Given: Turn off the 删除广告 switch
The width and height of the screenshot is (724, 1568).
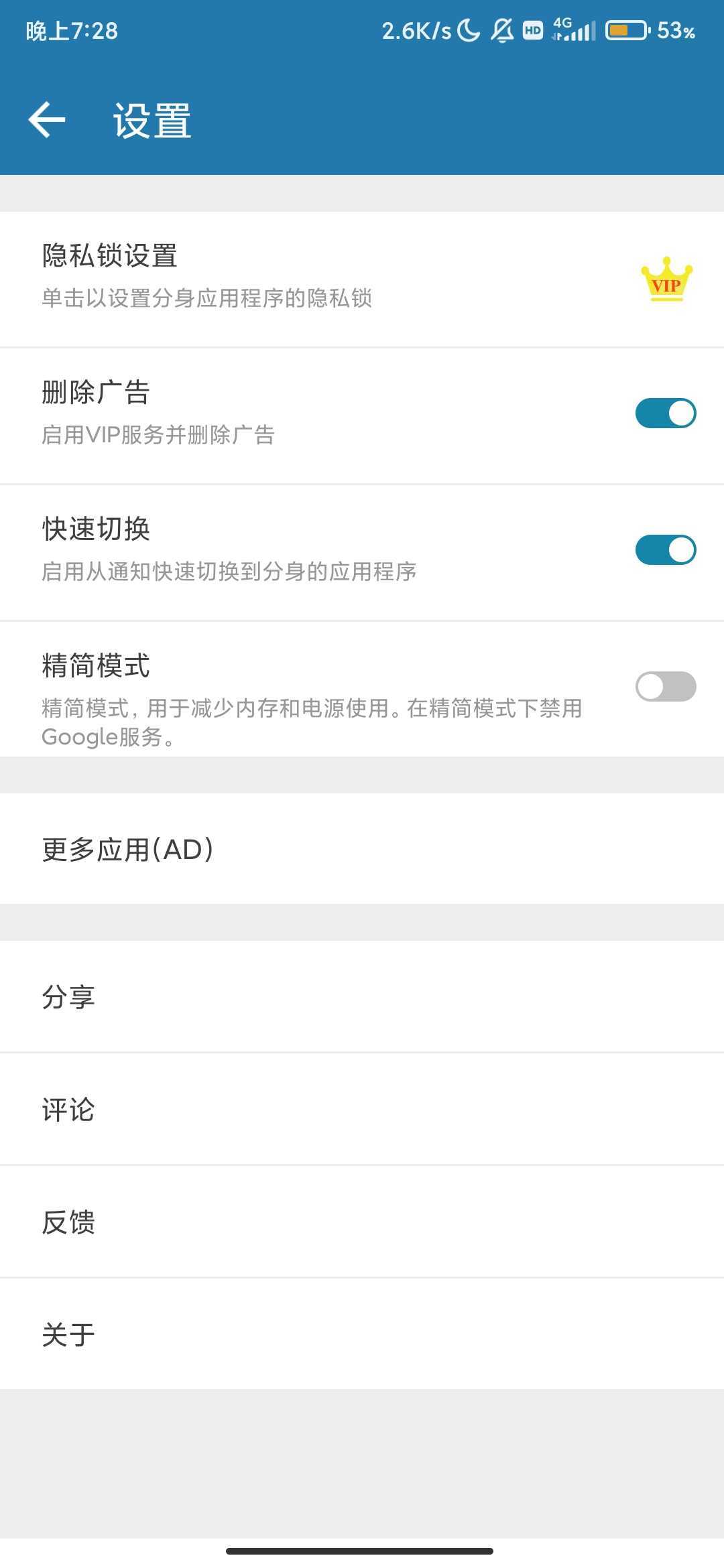Looking at the screenshot, I should 665,413.
